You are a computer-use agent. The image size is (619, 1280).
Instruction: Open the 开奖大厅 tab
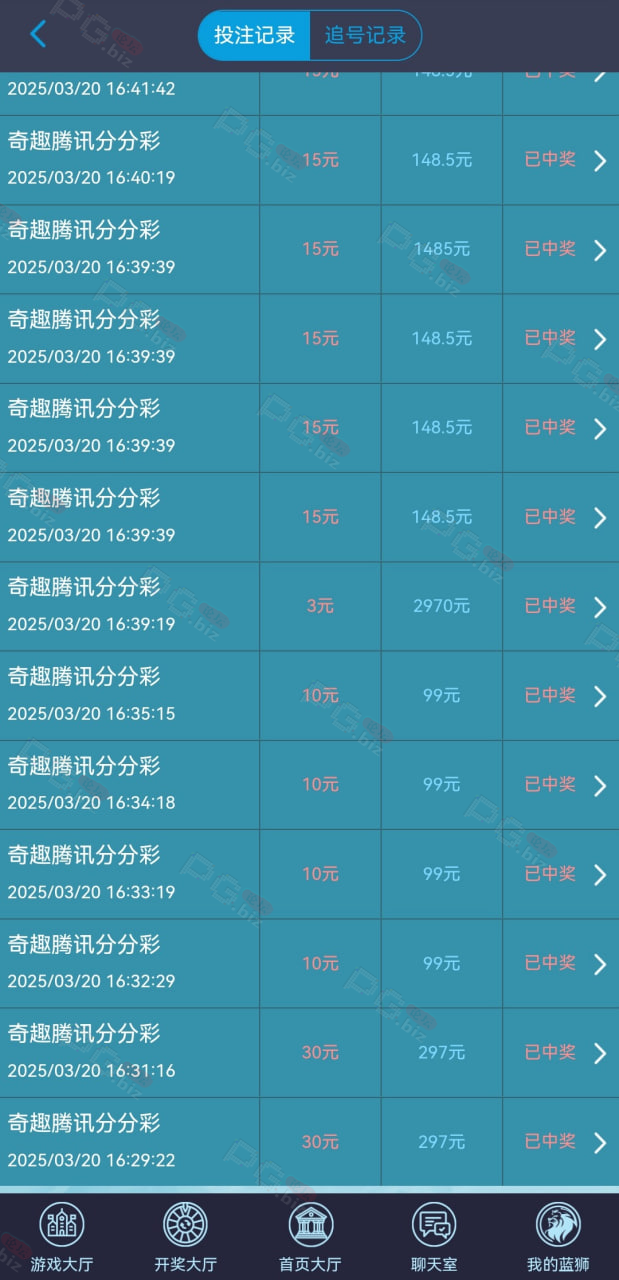pos(185,1237)
